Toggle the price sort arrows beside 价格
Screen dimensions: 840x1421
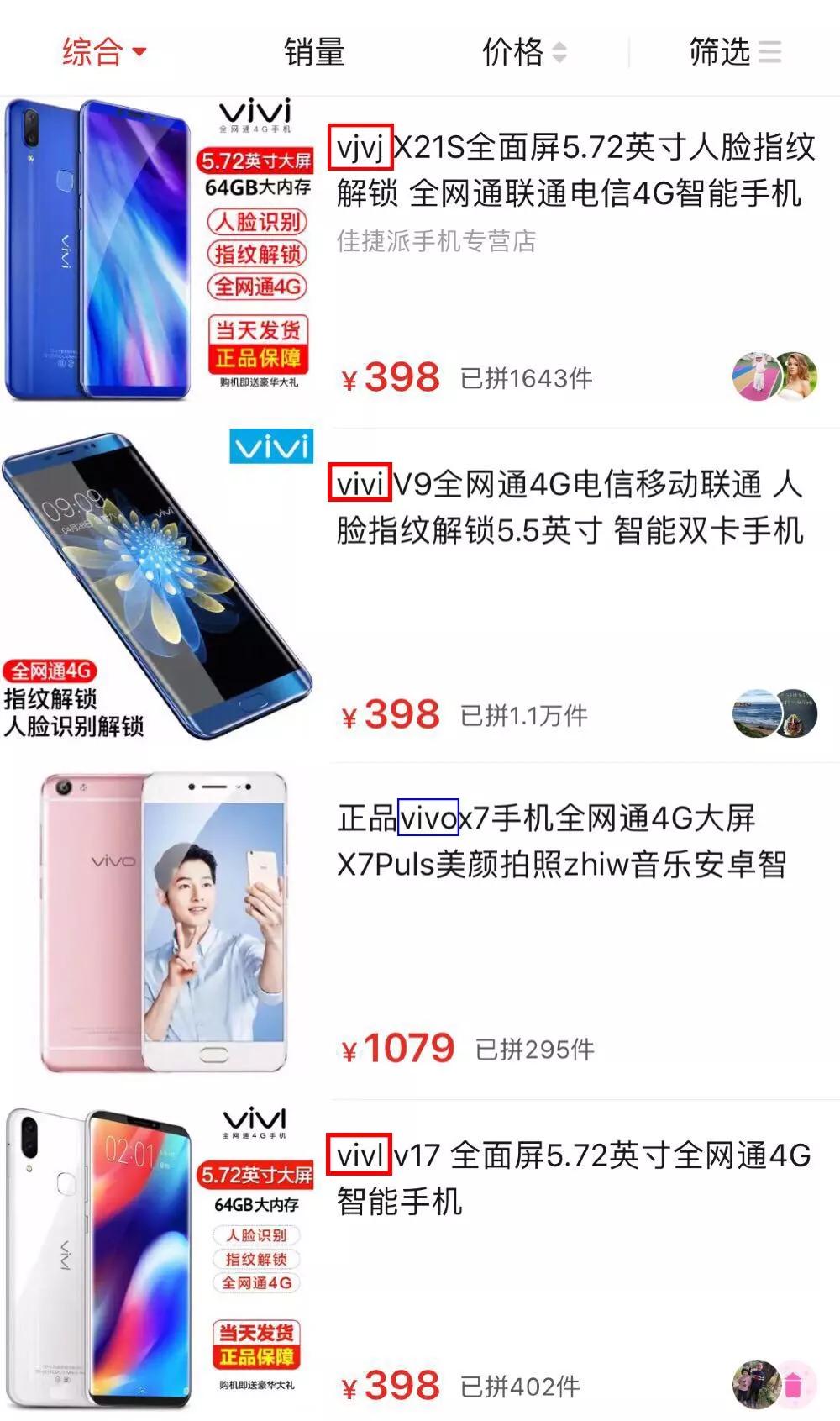point(559,52)
